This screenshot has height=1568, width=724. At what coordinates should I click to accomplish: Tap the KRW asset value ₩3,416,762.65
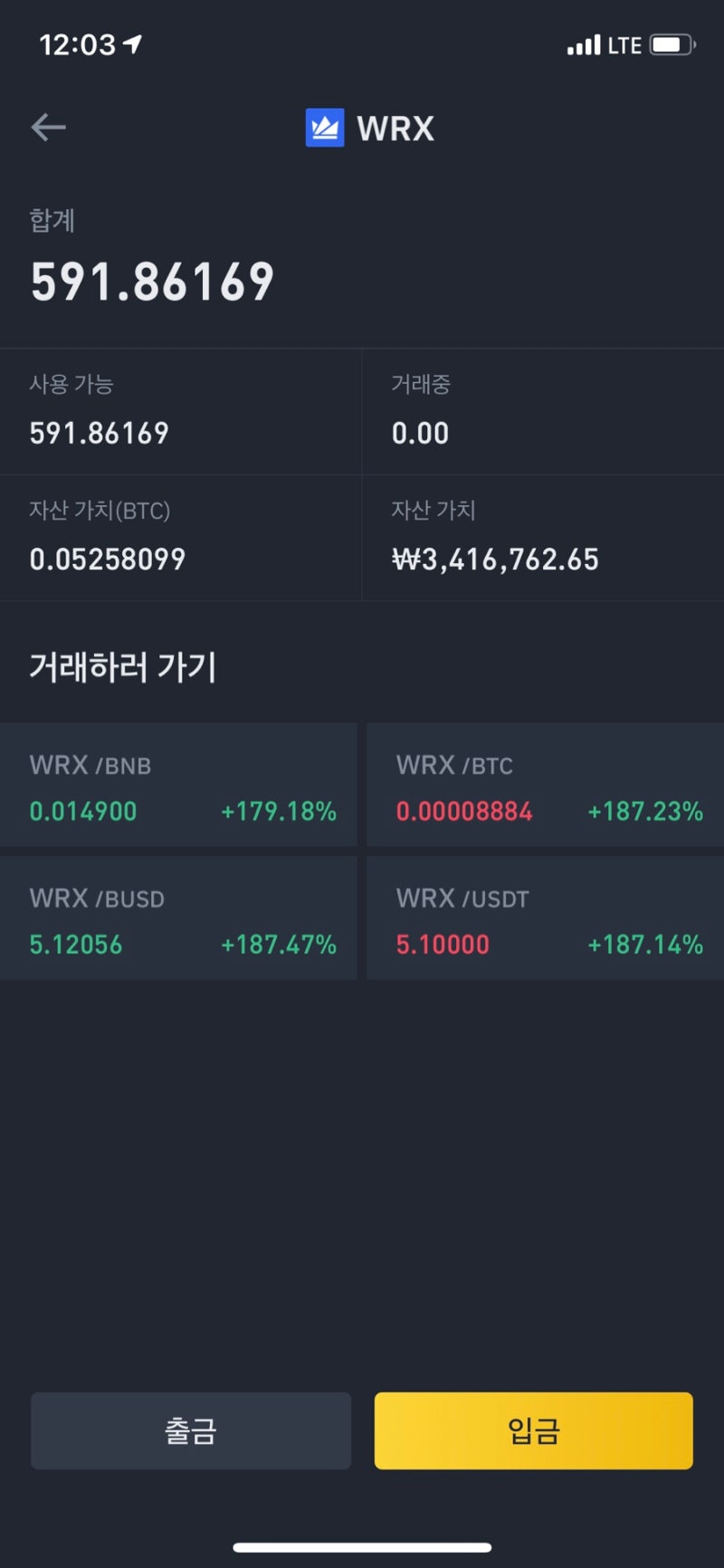(x=493, y=559)
